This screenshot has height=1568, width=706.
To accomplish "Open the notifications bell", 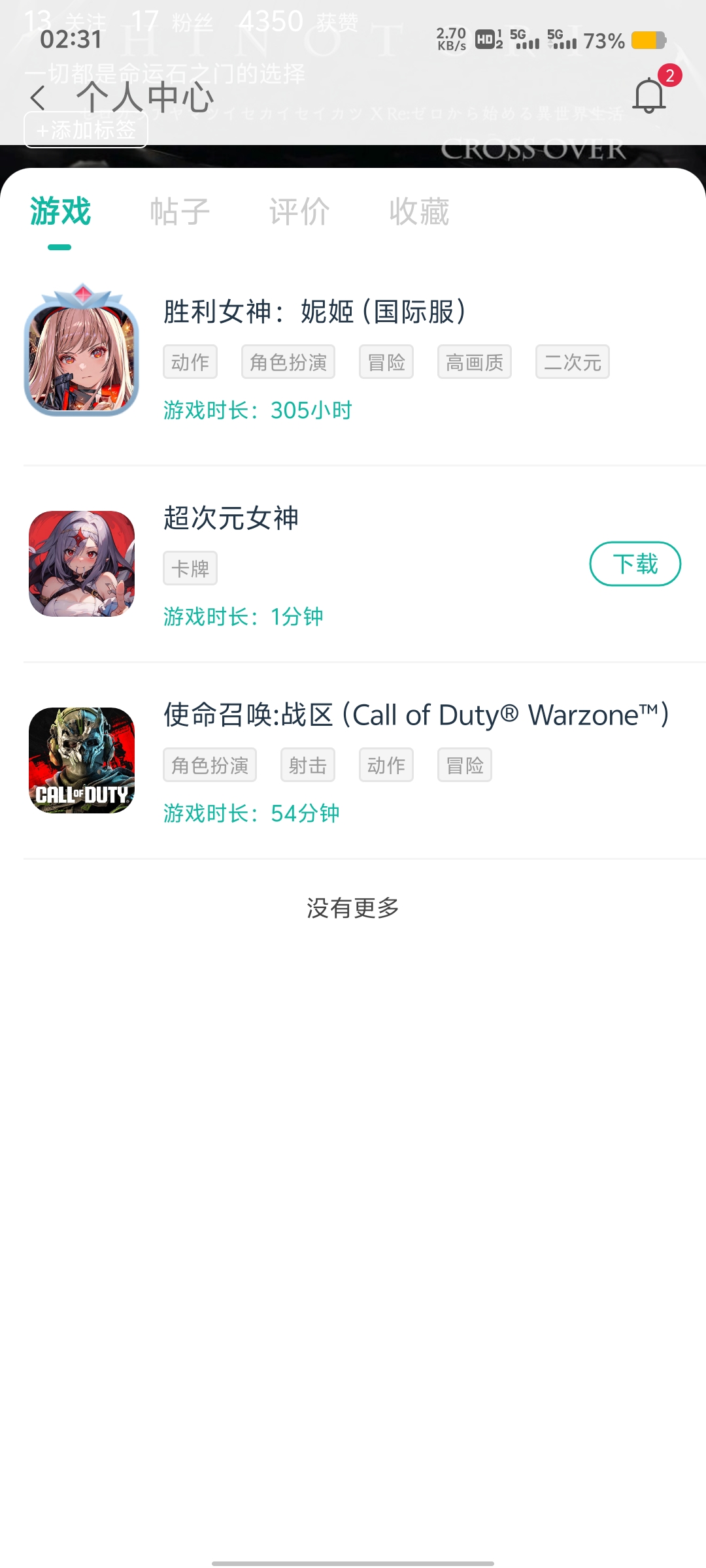I will click(649, 95).
